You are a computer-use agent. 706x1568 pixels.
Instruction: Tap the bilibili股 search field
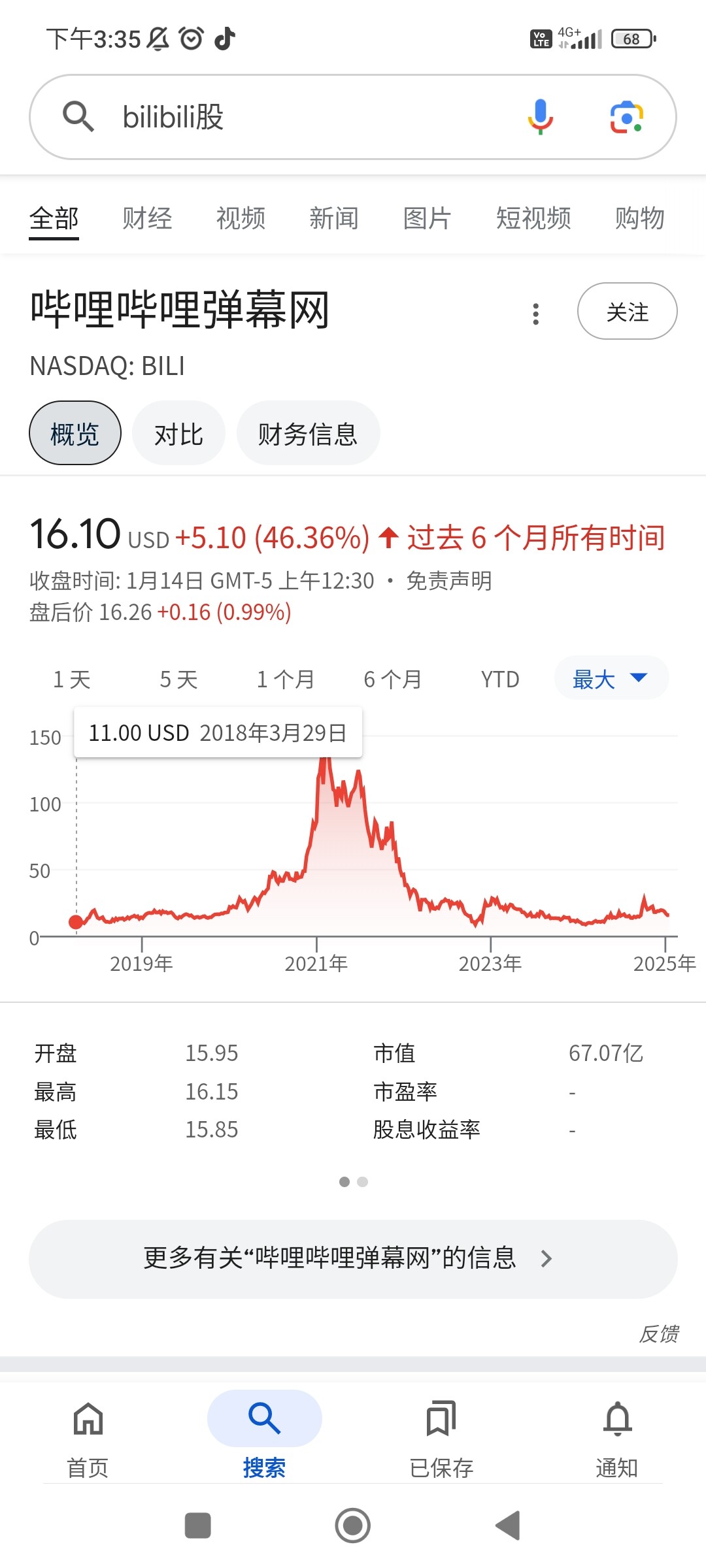pyautogui.click(x=294, y=118)
